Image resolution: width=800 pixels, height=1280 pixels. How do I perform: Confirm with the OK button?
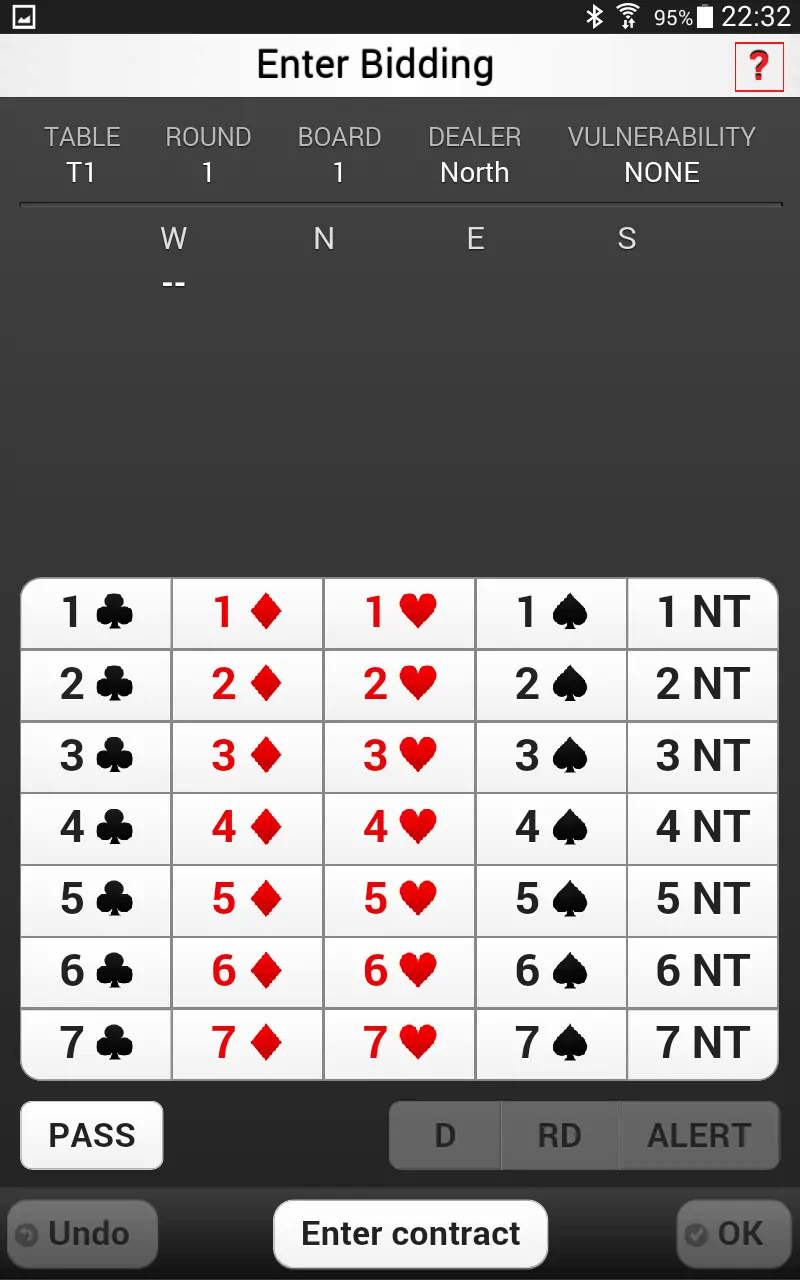pos(727,1234)
